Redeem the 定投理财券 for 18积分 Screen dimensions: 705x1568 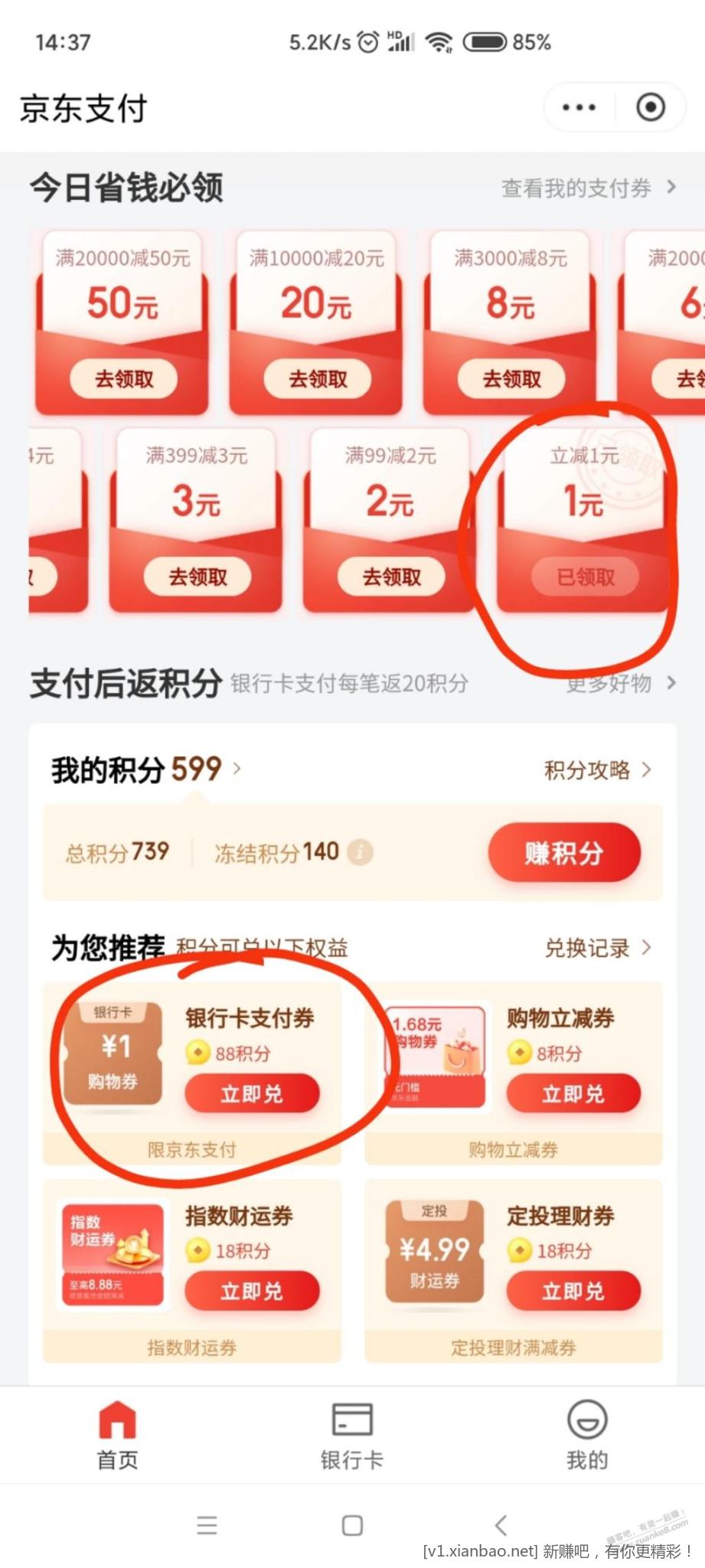[x=573, y=1291]
